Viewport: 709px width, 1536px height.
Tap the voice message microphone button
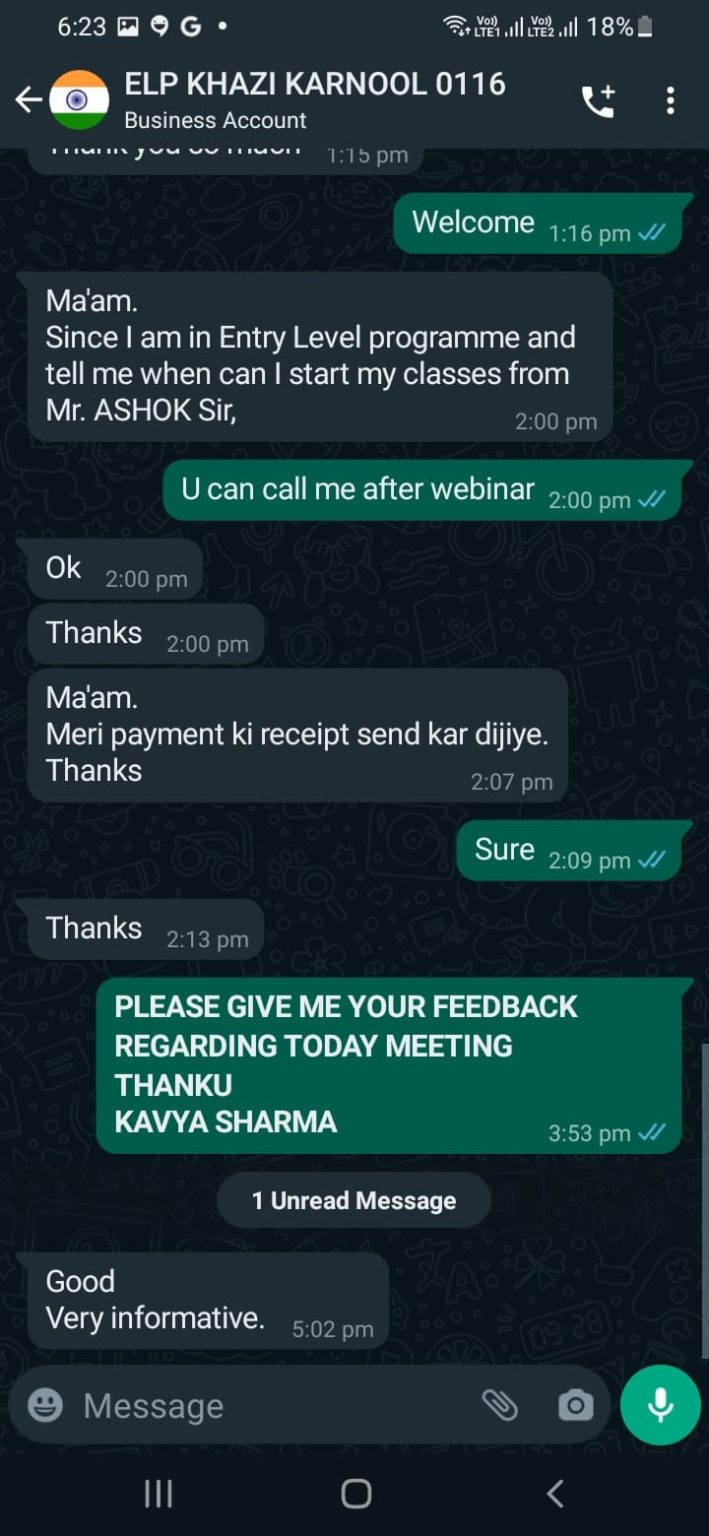[660, 1404]
